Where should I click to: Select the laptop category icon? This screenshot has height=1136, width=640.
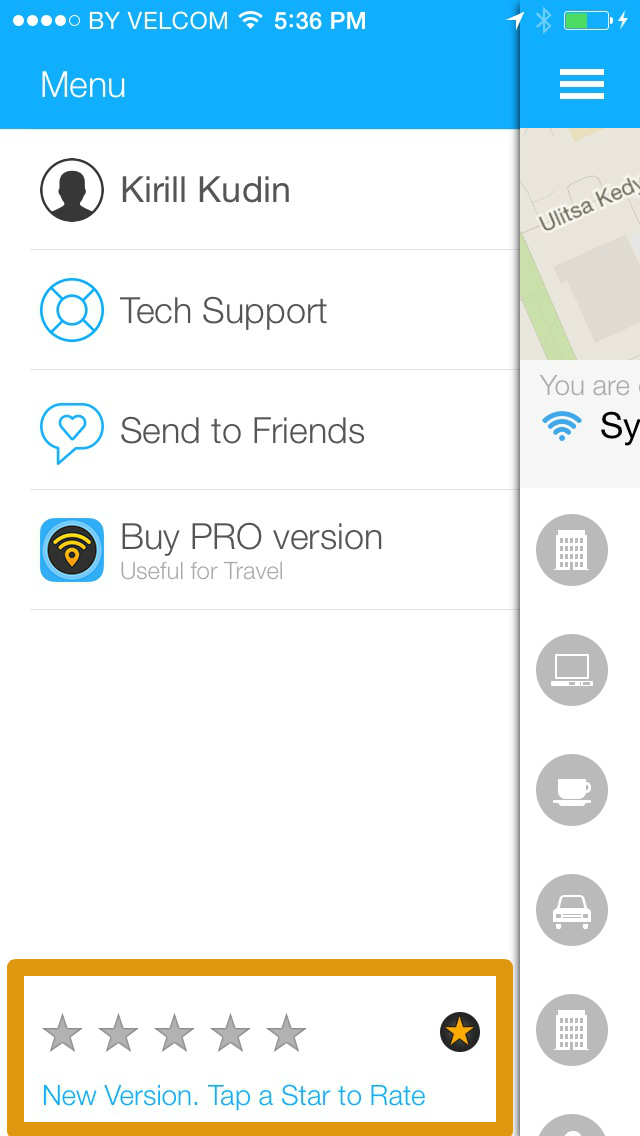pyautogui.click(x=572, y=670)
